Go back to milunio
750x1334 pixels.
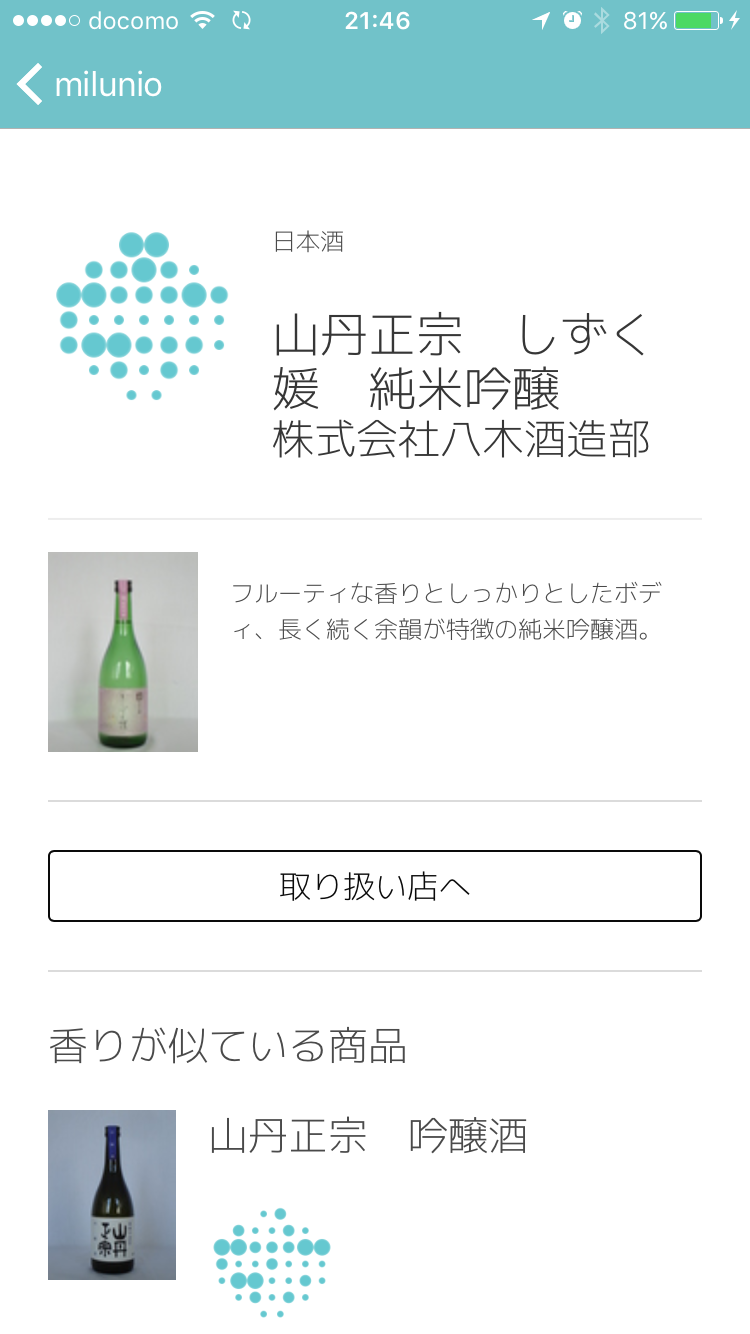(89, 85)
